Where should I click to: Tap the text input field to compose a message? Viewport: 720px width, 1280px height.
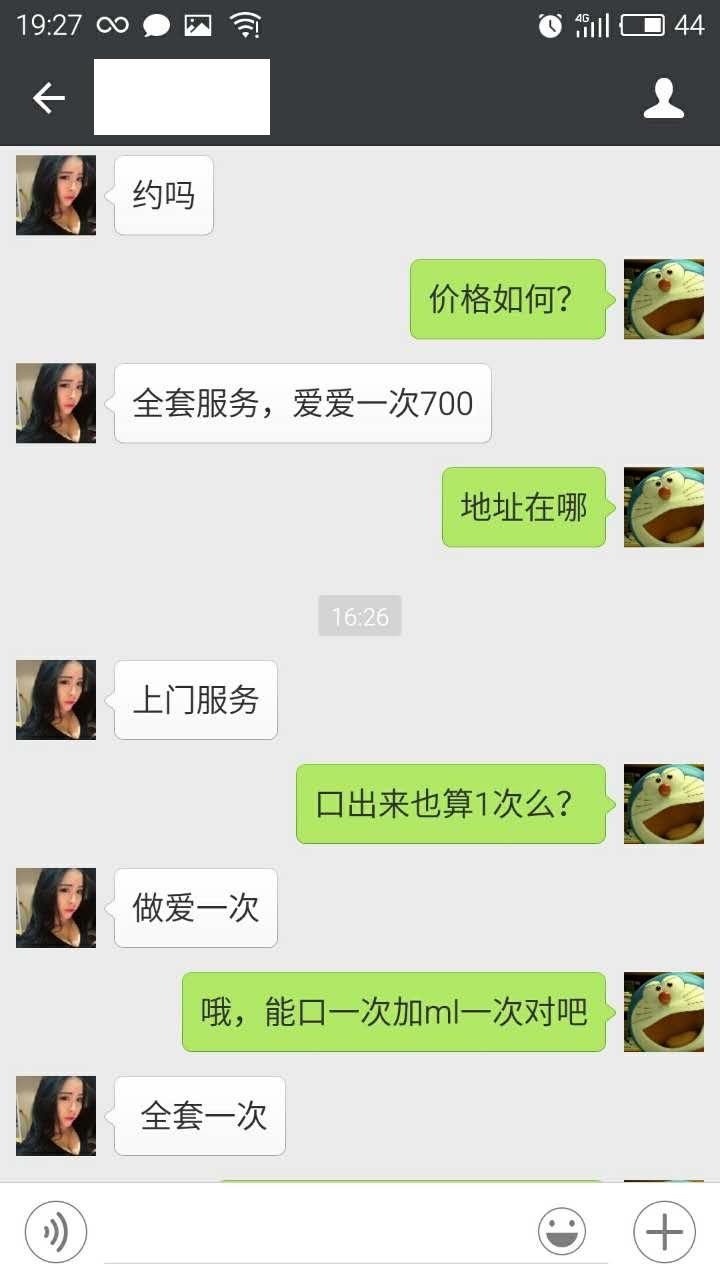click(300, 1231)
